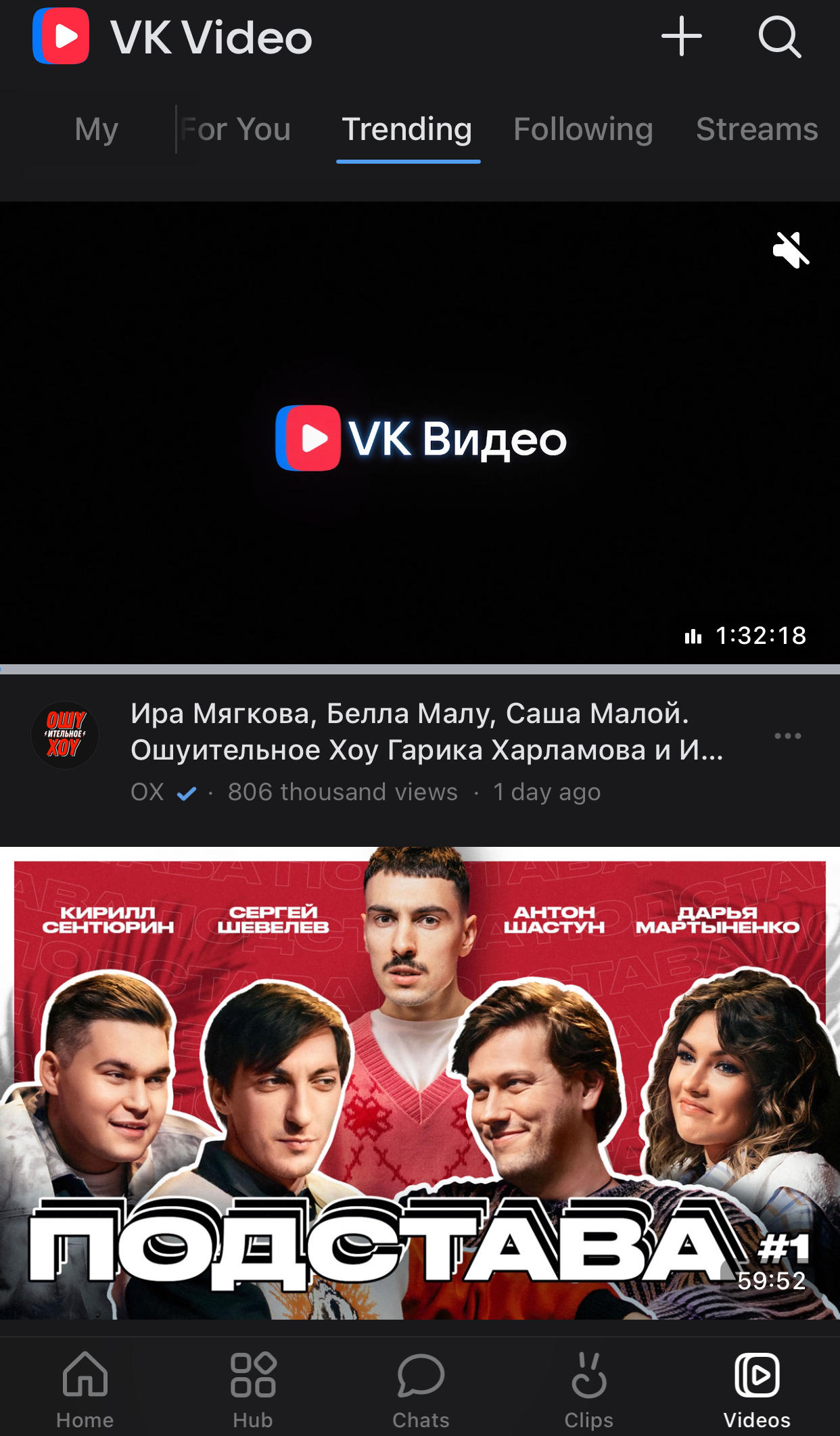Image resolution: width=840 pixels, height=1436 pixels.
Task: Play the Подстава #1 video
Action: tap(420, 1083)
